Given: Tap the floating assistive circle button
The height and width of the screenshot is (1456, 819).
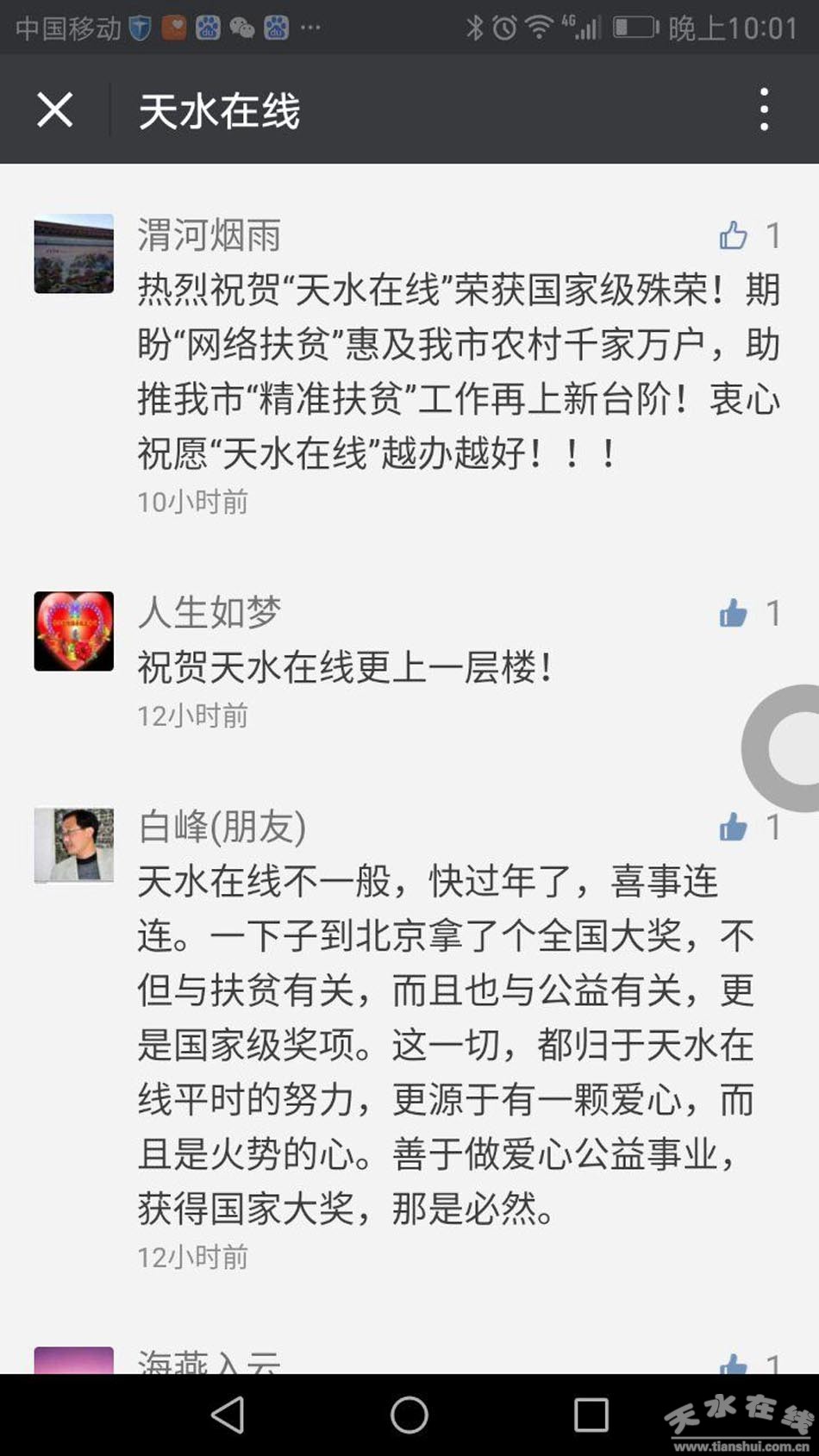Looking at the screenshot, I should (x=786, y=747).
